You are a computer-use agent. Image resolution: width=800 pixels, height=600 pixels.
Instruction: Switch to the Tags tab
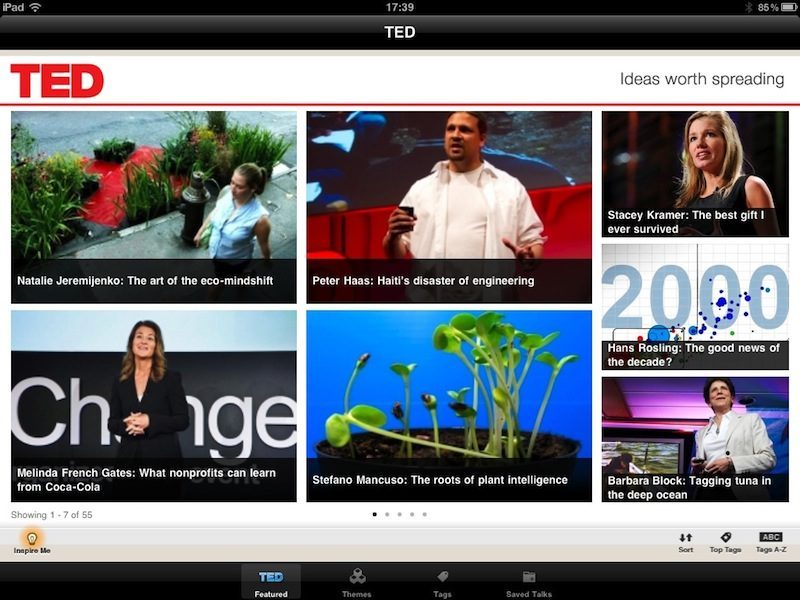point(441,583)
